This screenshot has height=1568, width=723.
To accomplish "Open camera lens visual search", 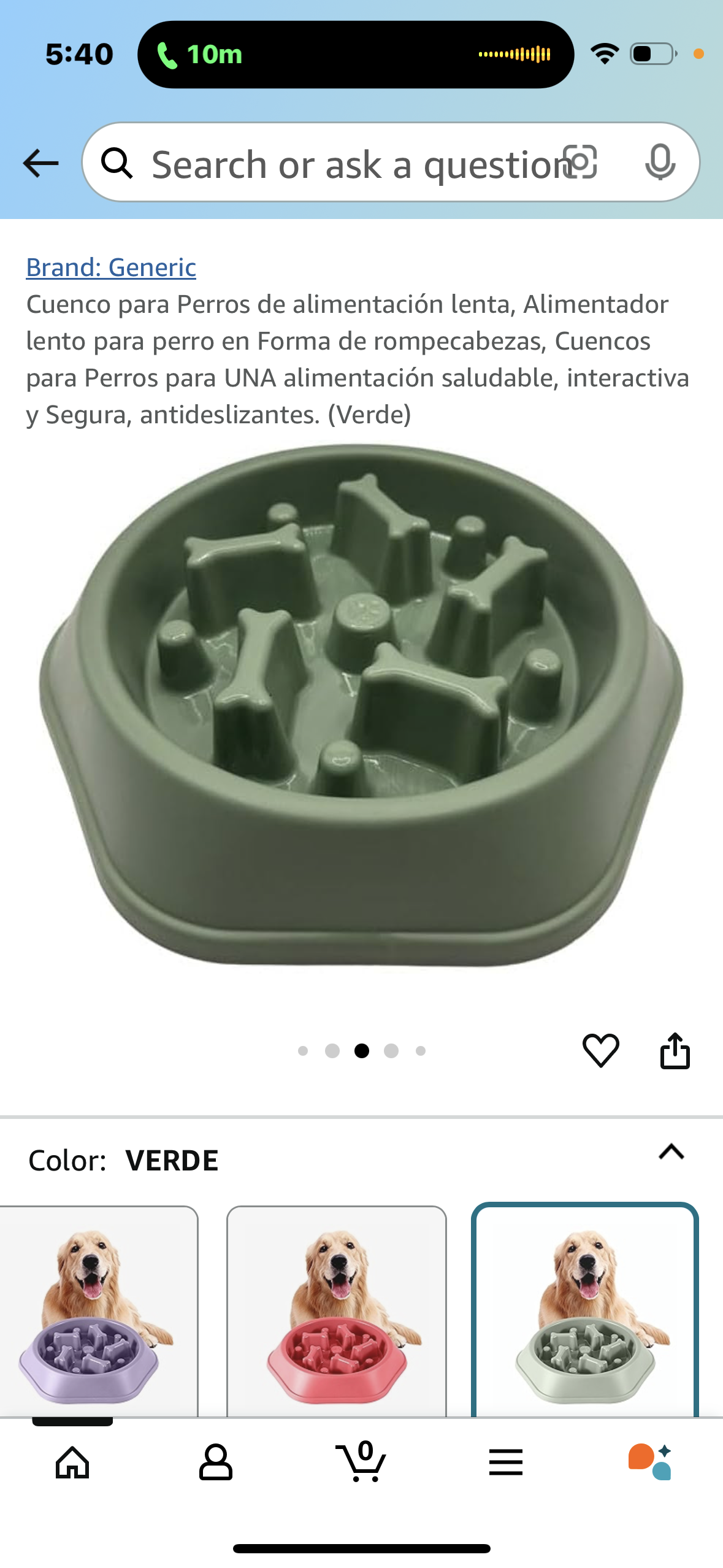I will pyautogui.click(x=580, y=163).
